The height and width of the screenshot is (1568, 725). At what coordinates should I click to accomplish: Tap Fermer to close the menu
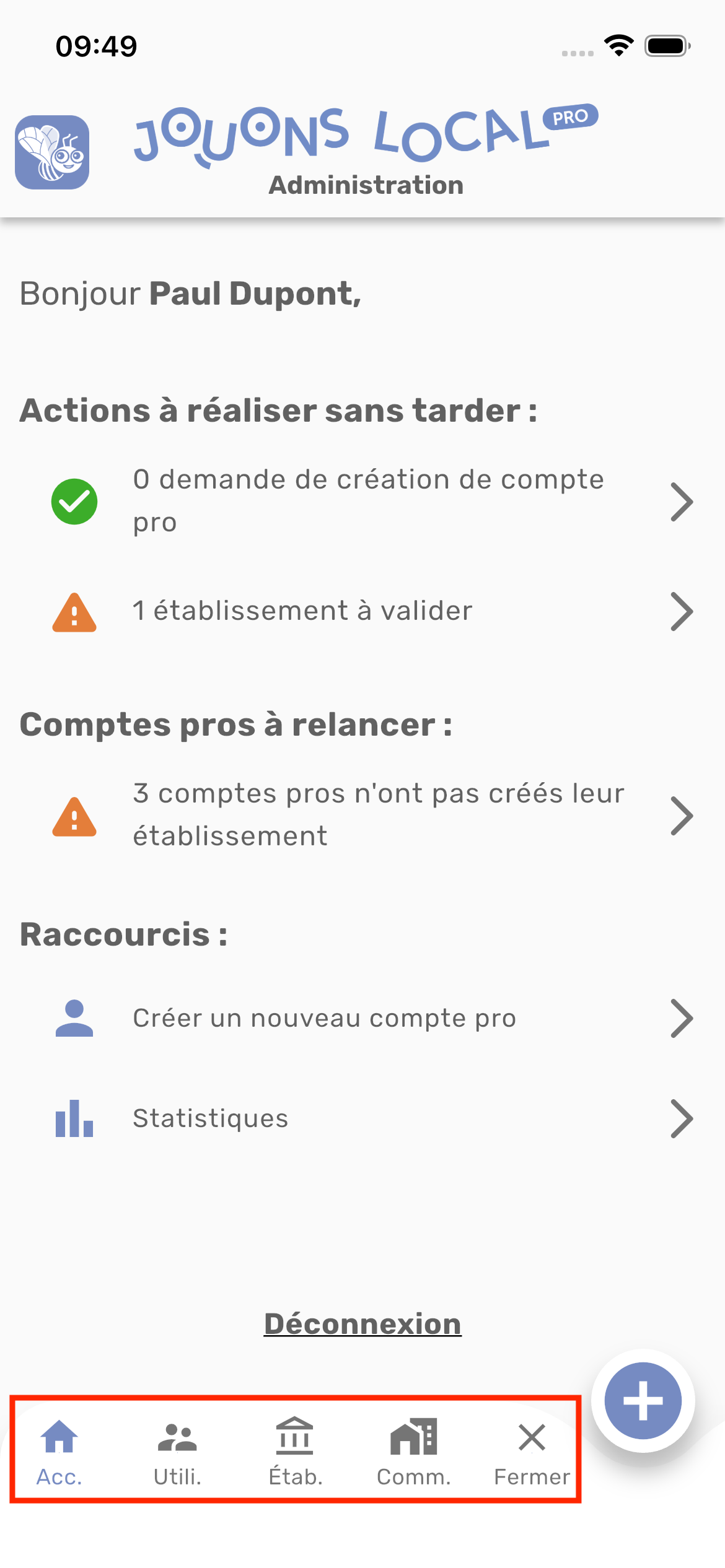(x=532, y=1452)
